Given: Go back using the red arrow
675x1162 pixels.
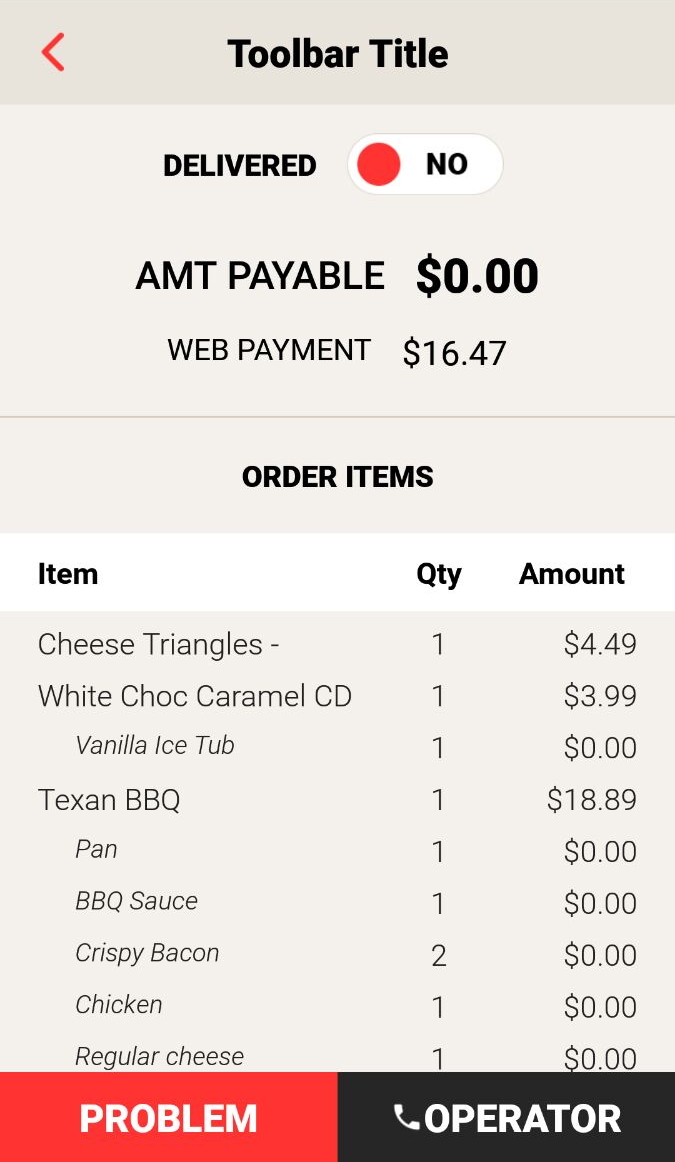Looking at the screenshot, I should (53, 52).
